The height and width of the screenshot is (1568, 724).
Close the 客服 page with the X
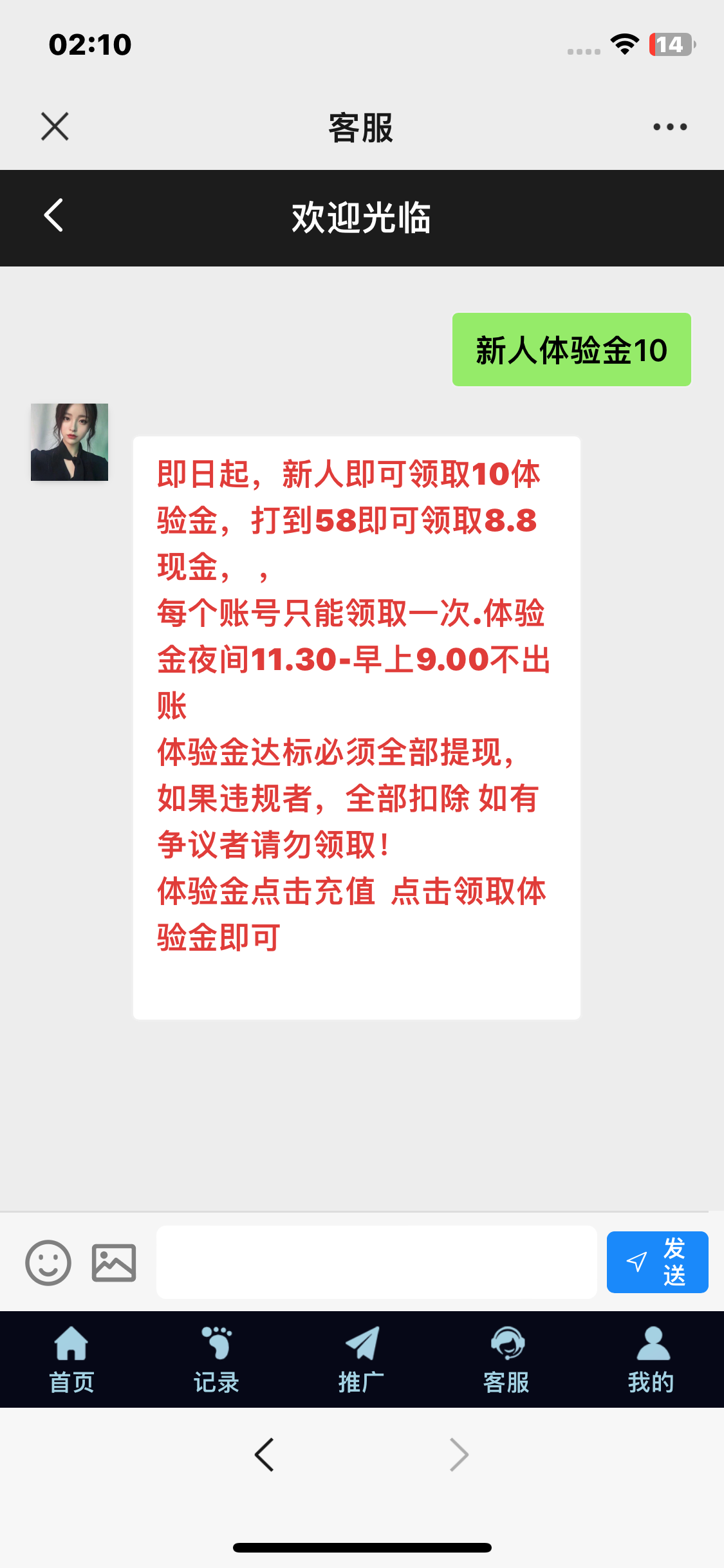[x=55, y=126]
